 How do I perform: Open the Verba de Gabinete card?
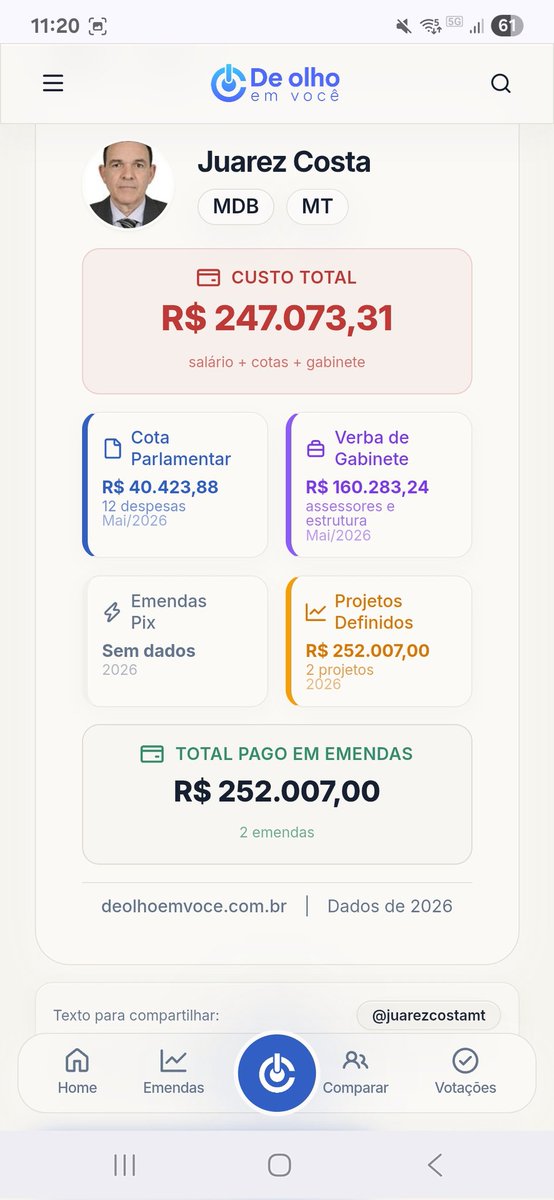point(379,484)
